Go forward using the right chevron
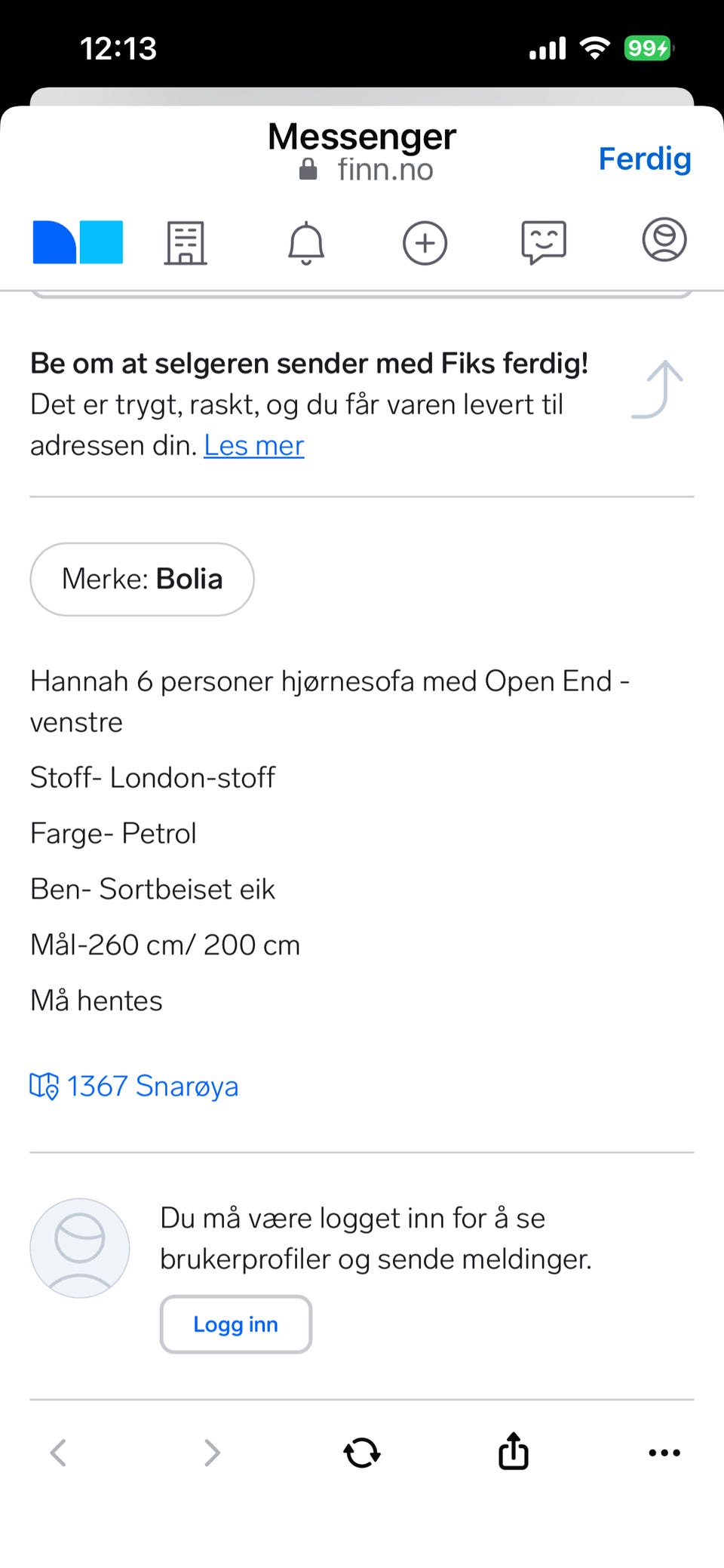724x1568 pixels. click(211, 1452)
